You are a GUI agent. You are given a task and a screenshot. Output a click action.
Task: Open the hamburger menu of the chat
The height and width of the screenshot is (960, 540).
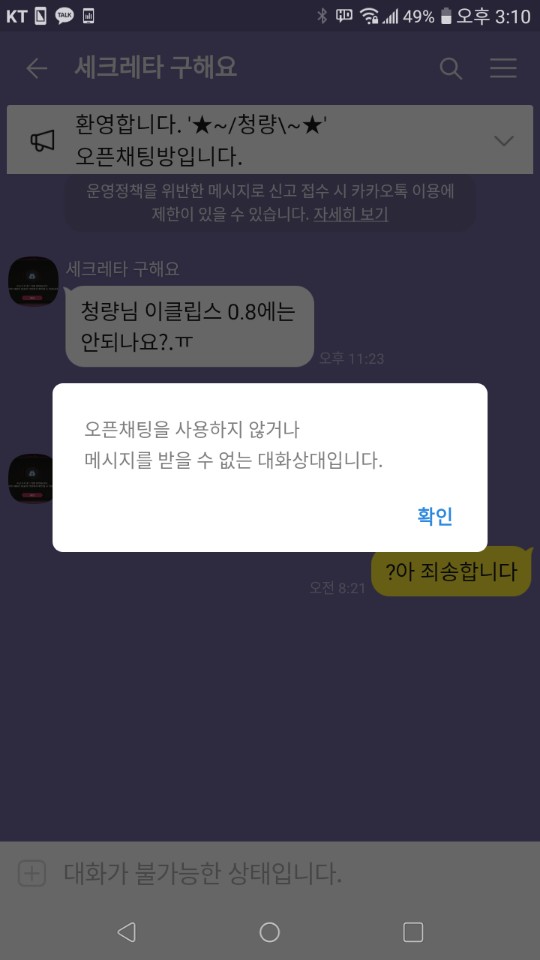click(503, 69)
